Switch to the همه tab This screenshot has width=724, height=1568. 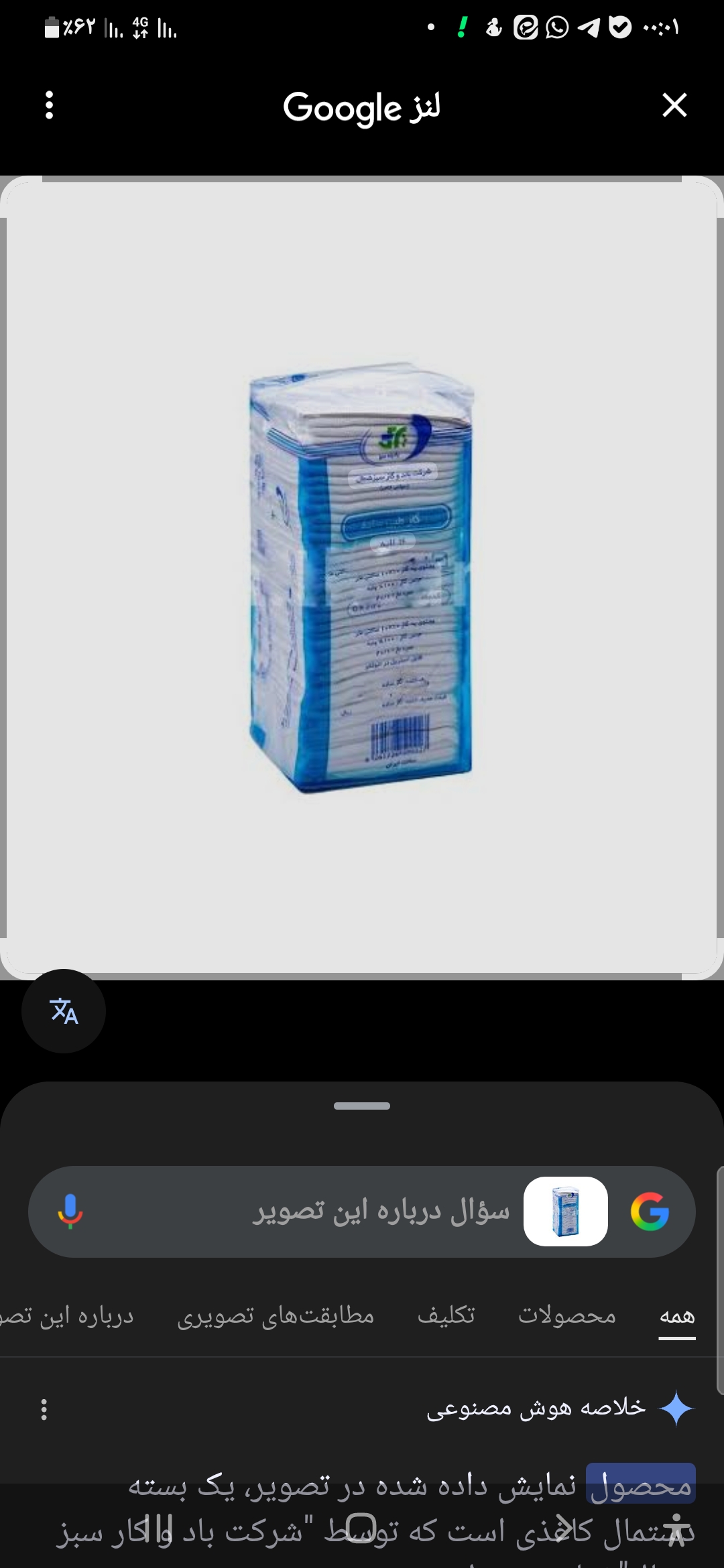tap(676, 1316)
